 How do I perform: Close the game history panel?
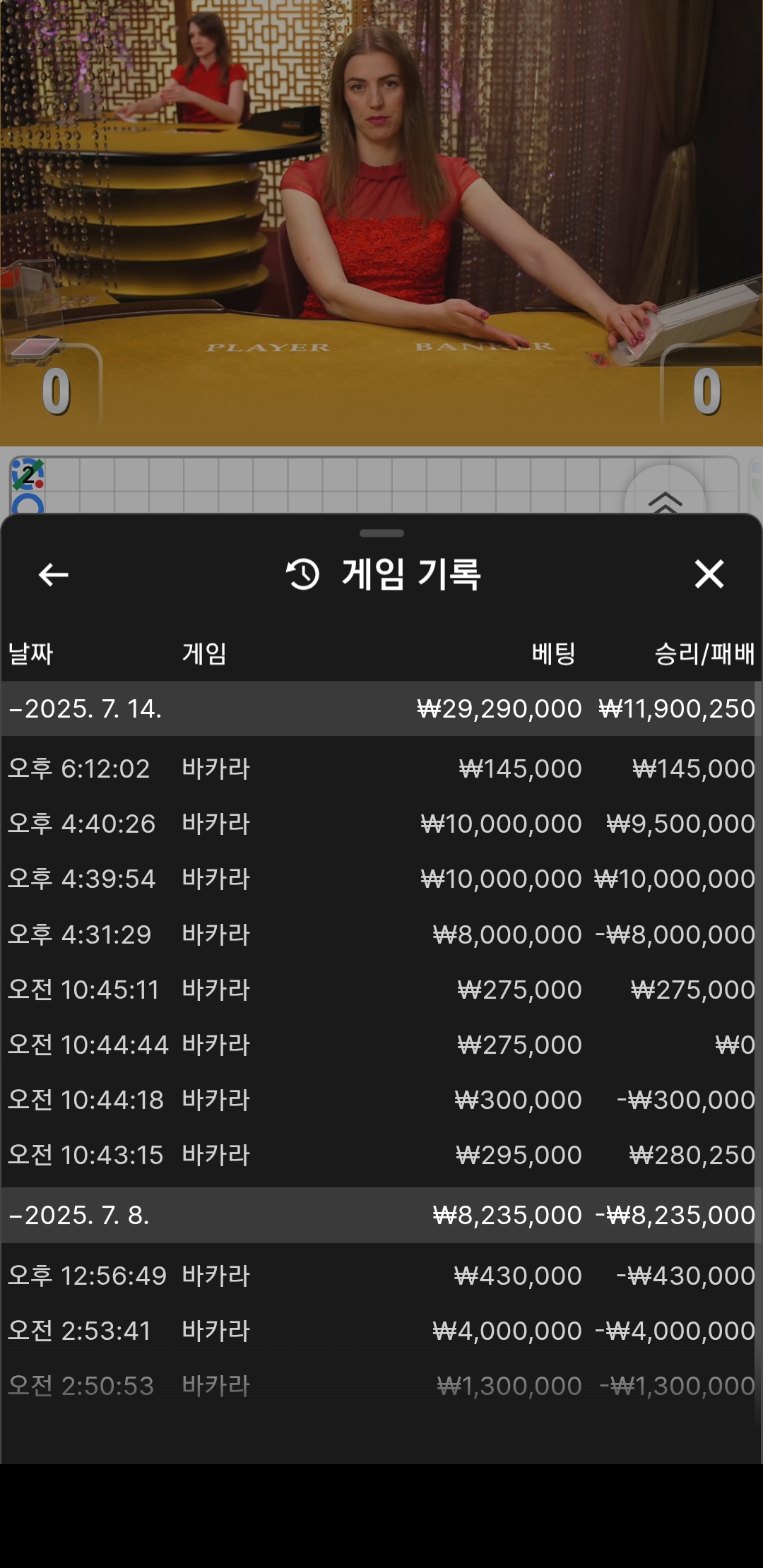click(x=709, y=574)
